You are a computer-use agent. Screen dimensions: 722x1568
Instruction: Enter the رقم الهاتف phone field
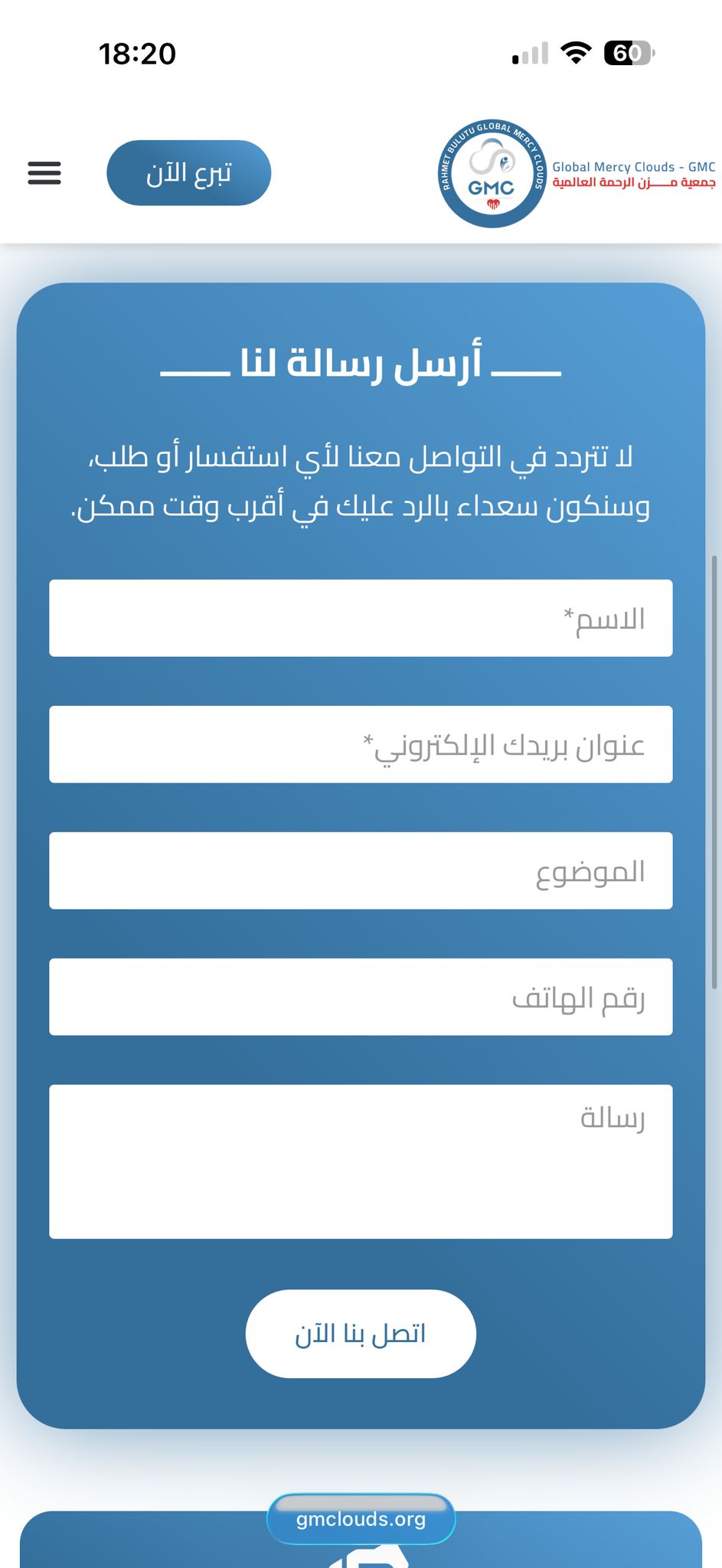(361, 997)
